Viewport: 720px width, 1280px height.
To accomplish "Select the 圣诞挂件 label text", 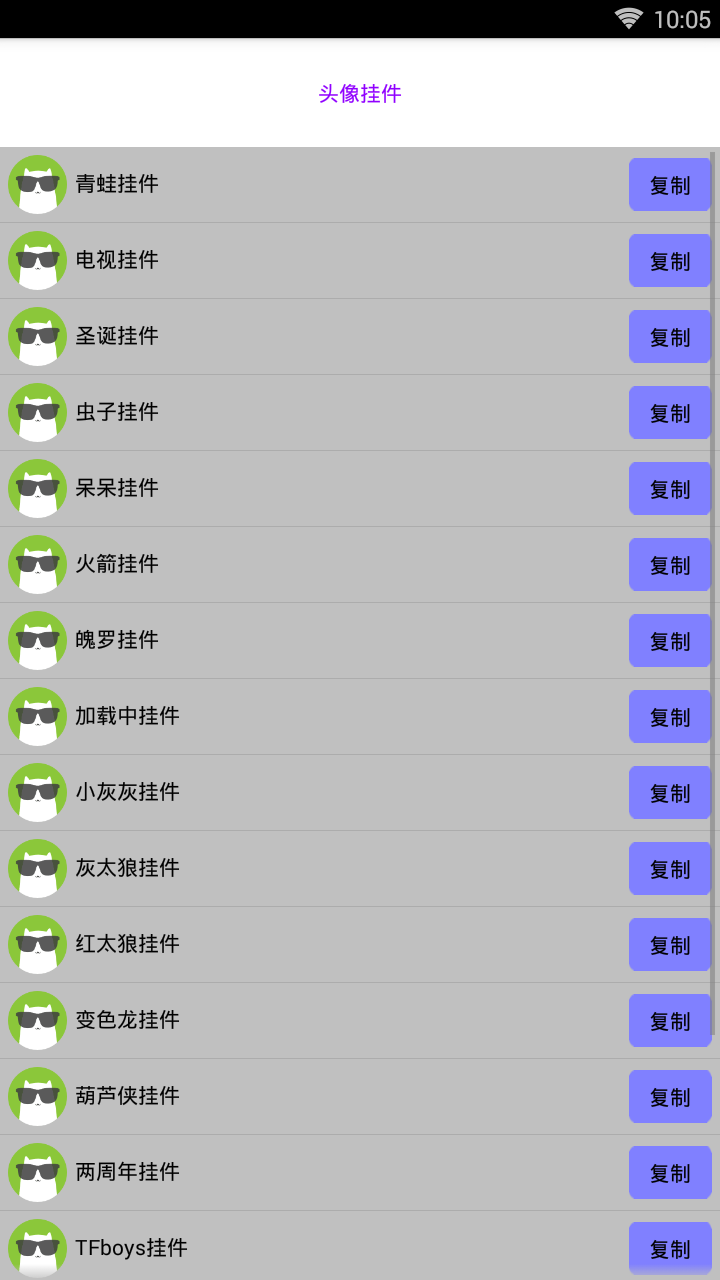I will pyautogui.click(x=117, y=336).
